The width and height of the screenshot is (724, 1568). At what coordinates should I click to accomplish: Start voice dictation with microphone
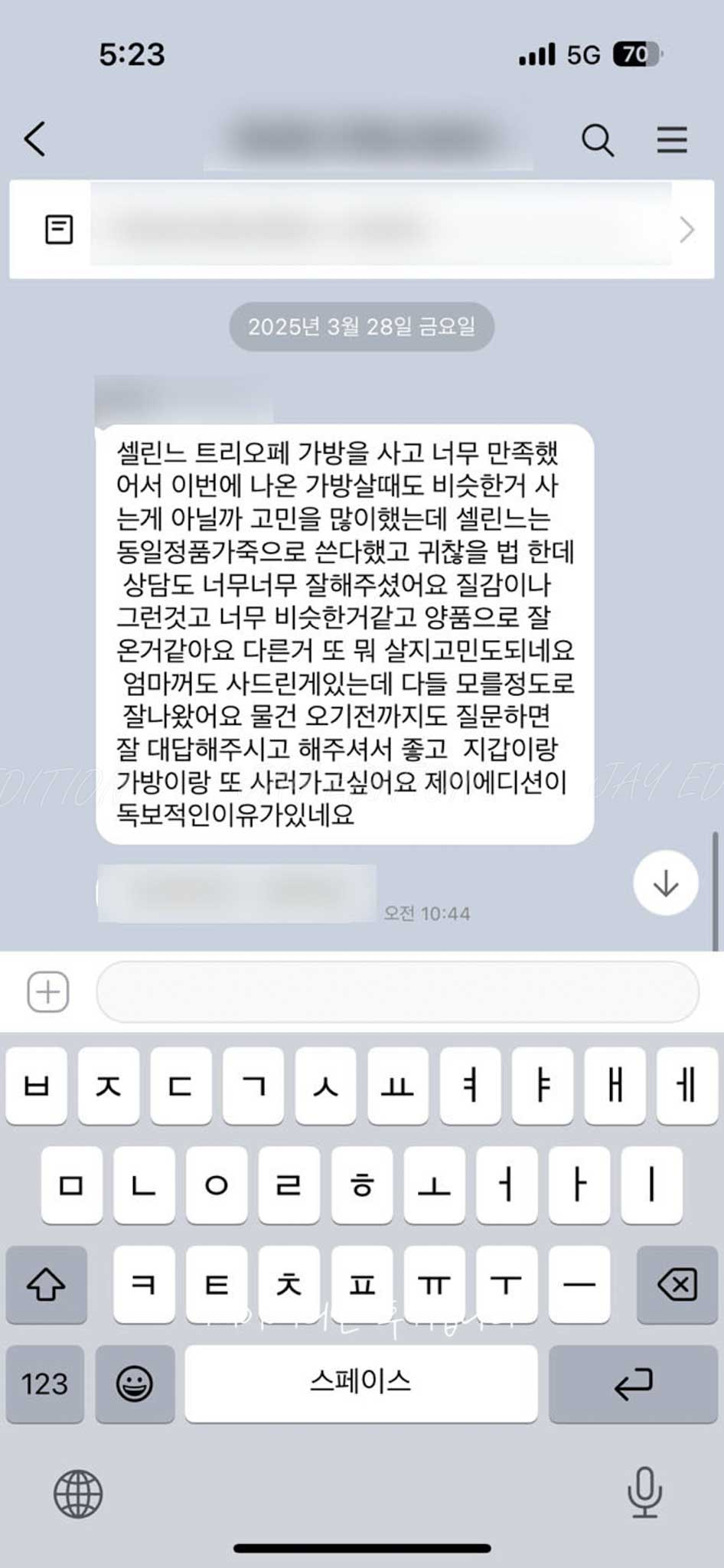coord(644,1492)
